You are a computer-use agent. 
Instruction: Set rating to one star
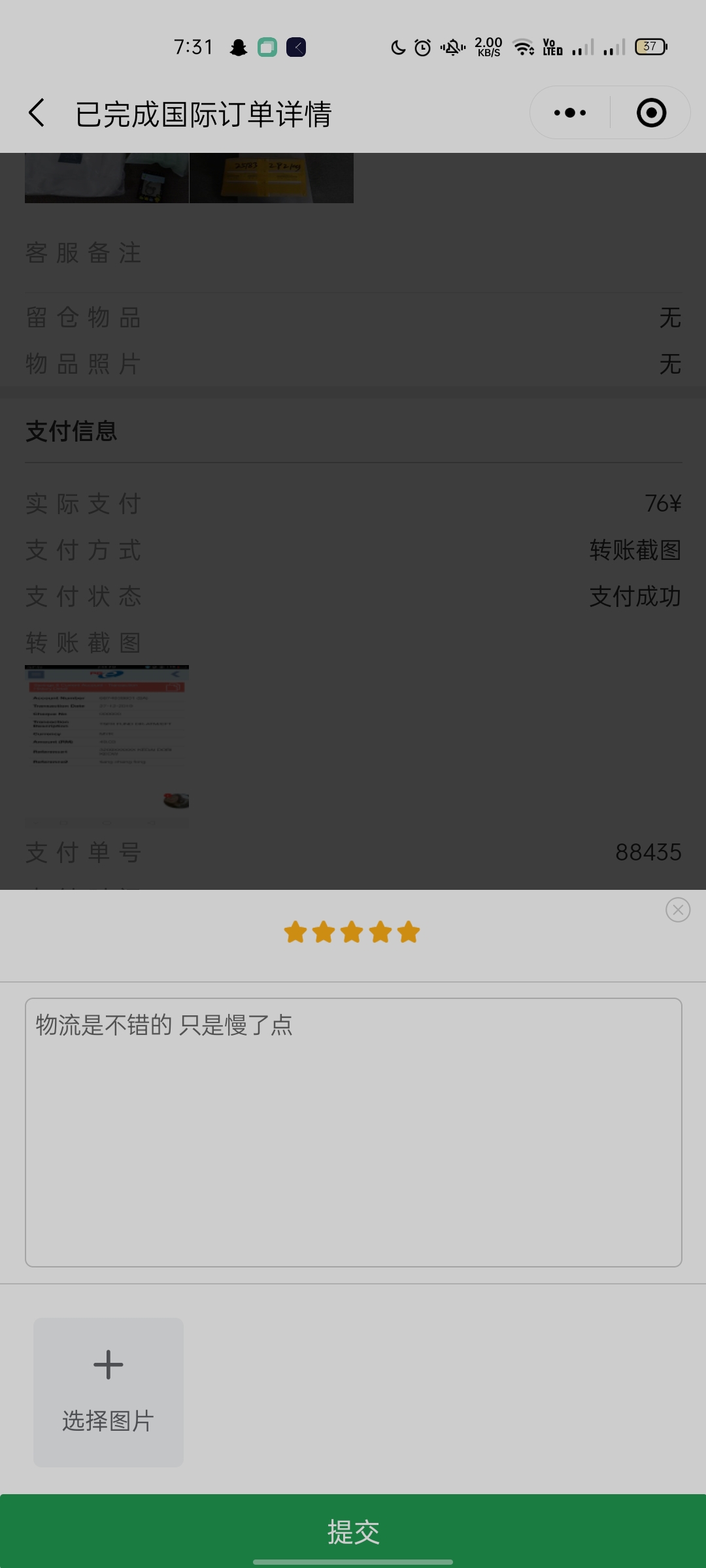click(295, 932)
